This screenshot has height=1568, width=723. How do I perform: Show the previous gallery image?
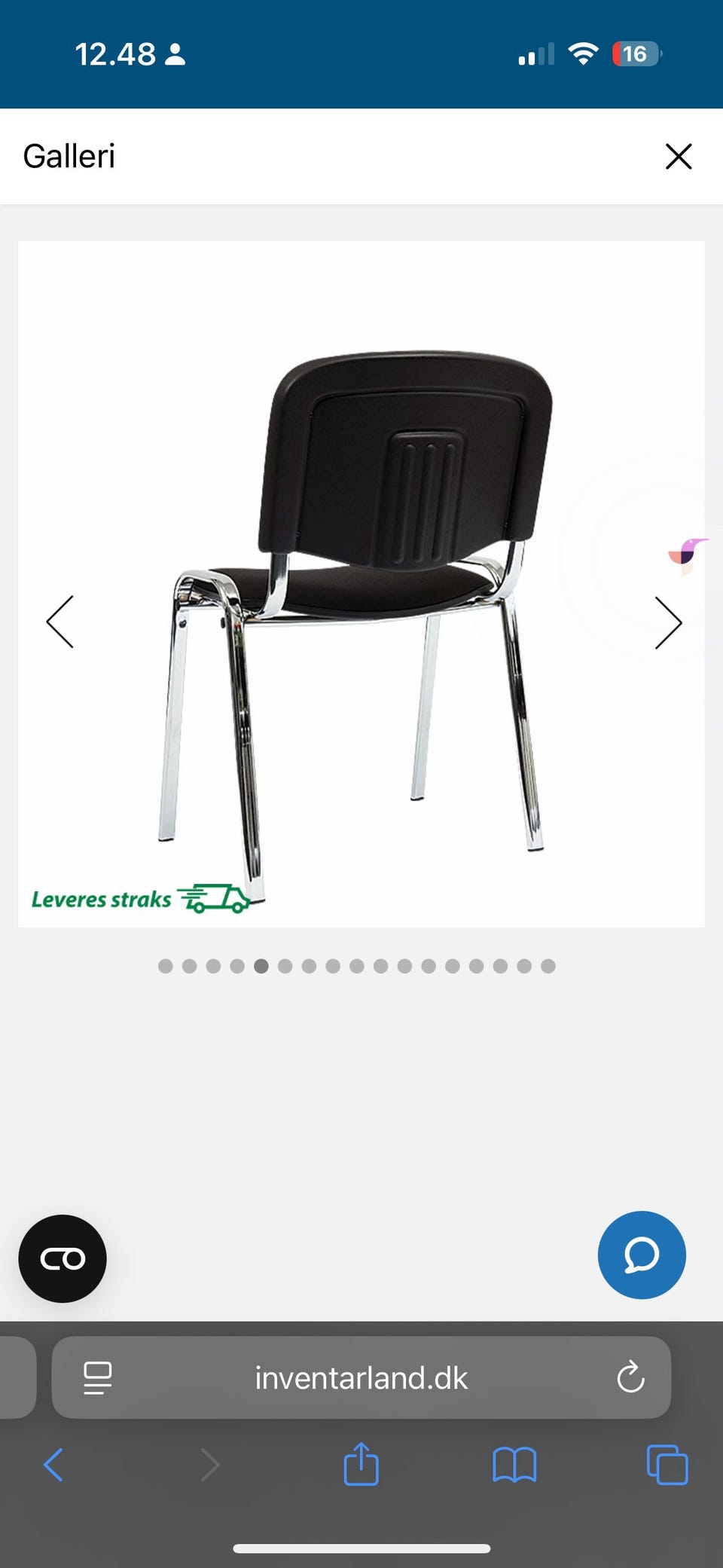[x=60, y=622]
